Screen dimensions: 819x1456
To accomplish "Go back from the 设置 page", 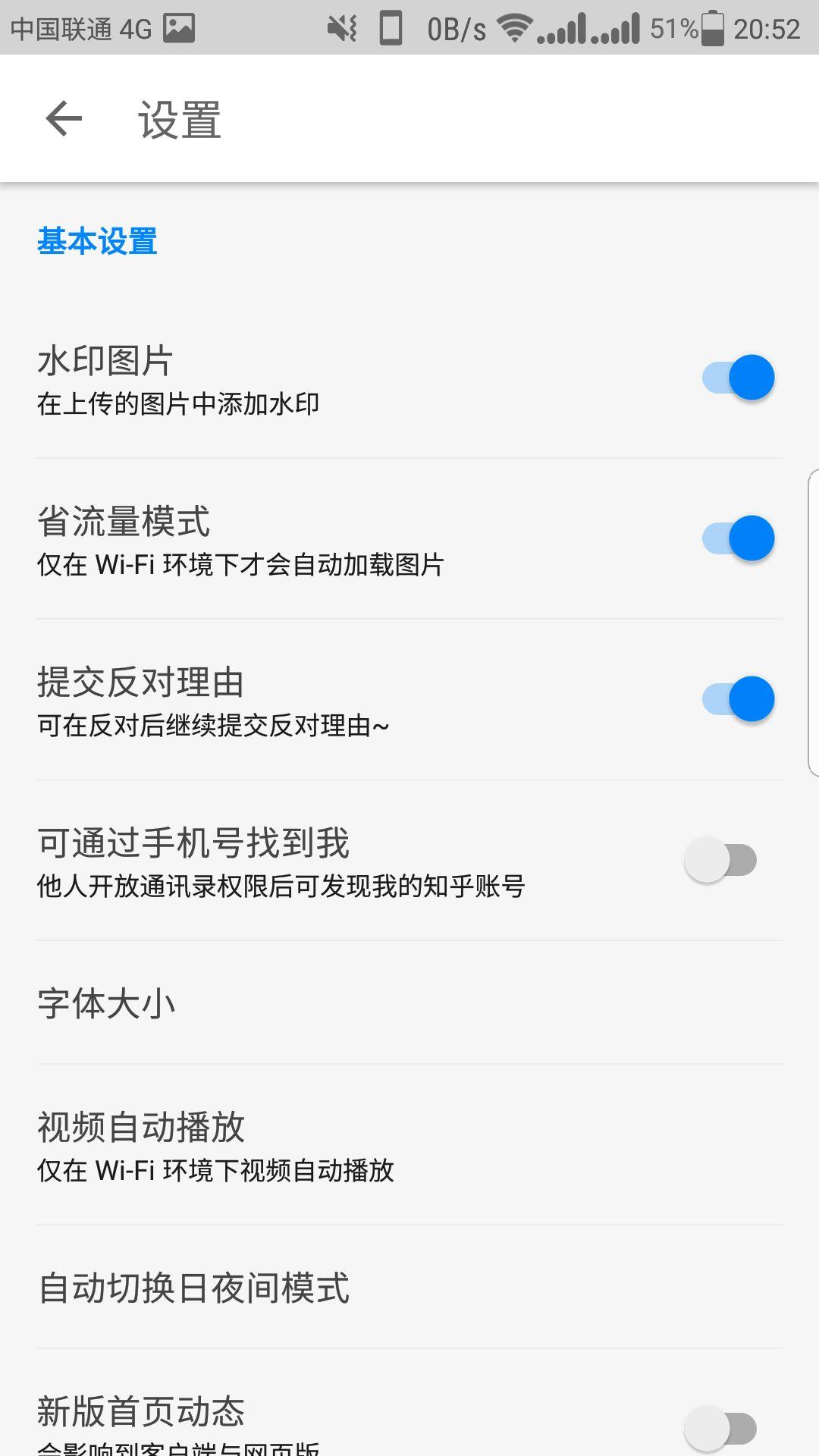I will coord(64,119).
